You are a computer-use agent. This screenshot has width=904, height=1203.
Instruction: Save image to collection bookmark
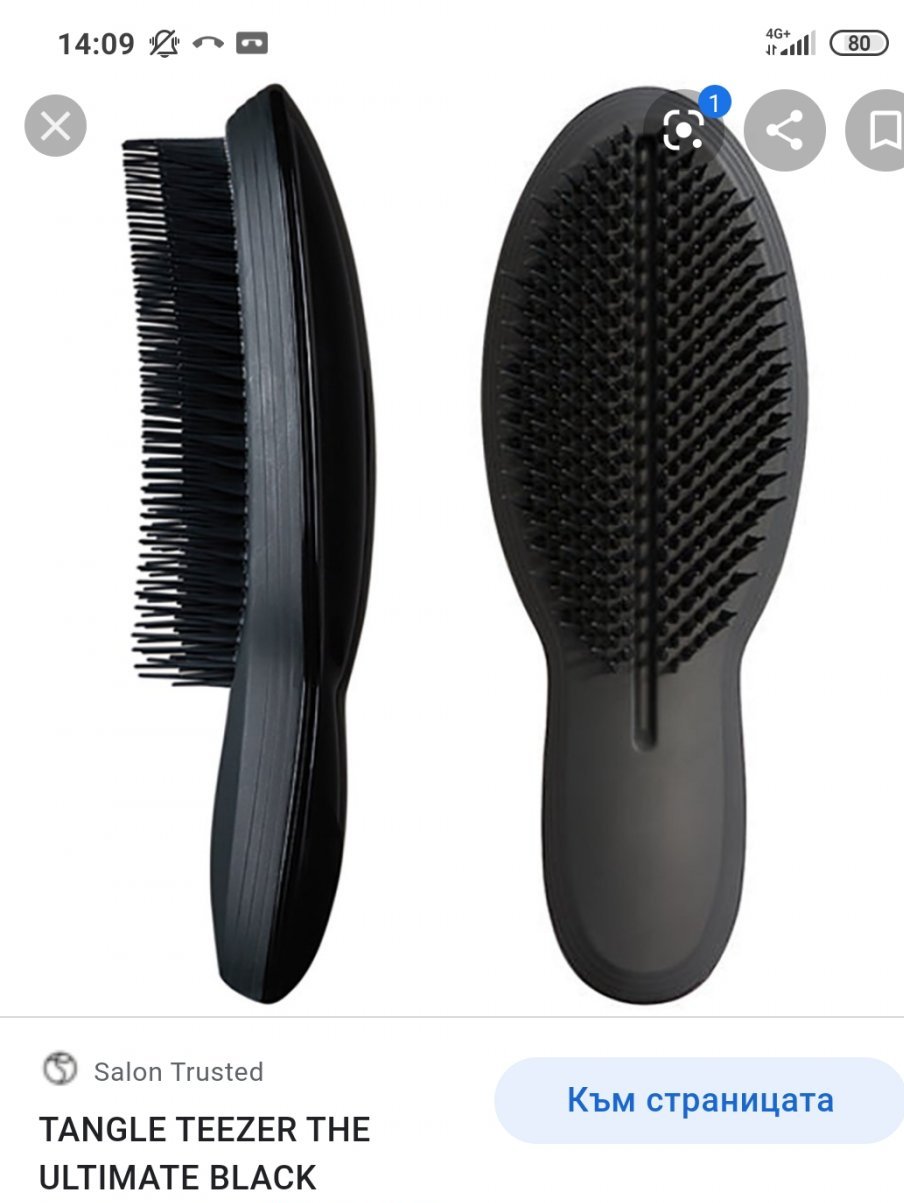tap(880, 131)
